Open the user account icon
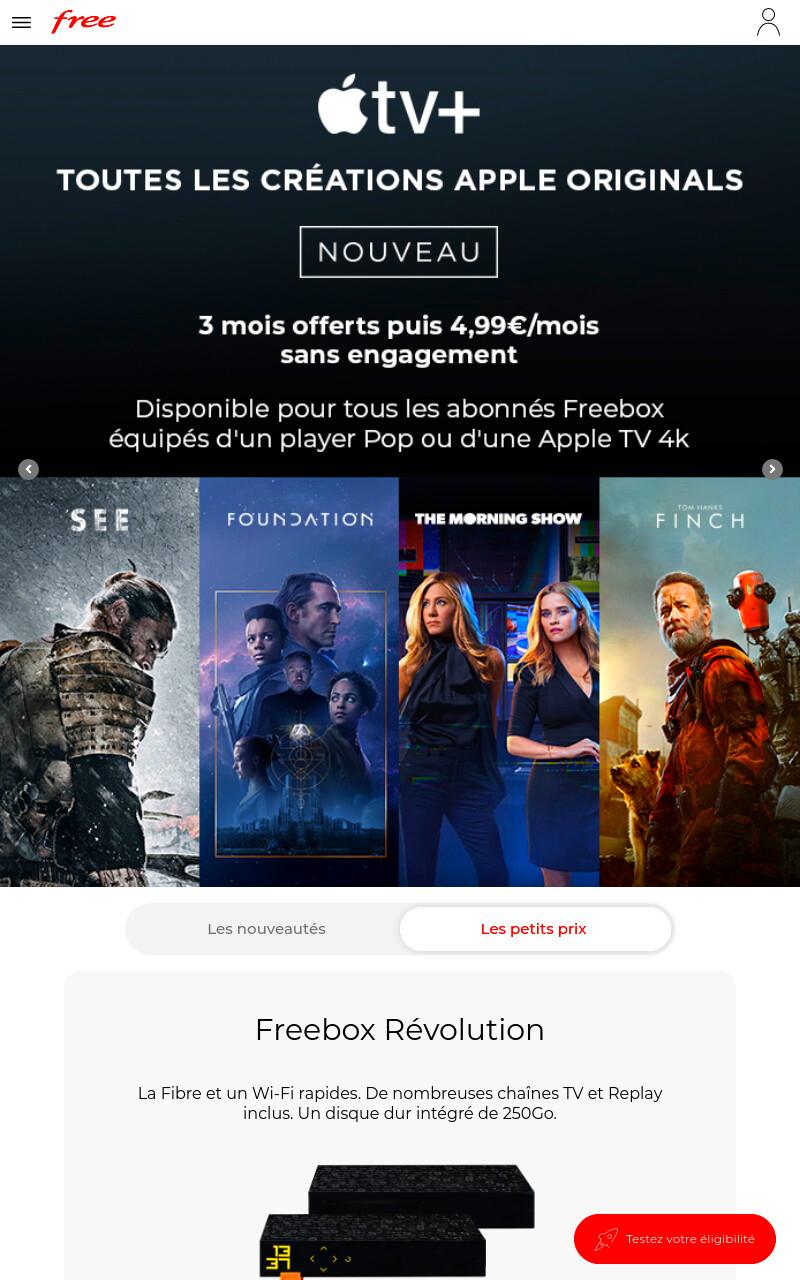800x1280 pixels. click(768, 22)
